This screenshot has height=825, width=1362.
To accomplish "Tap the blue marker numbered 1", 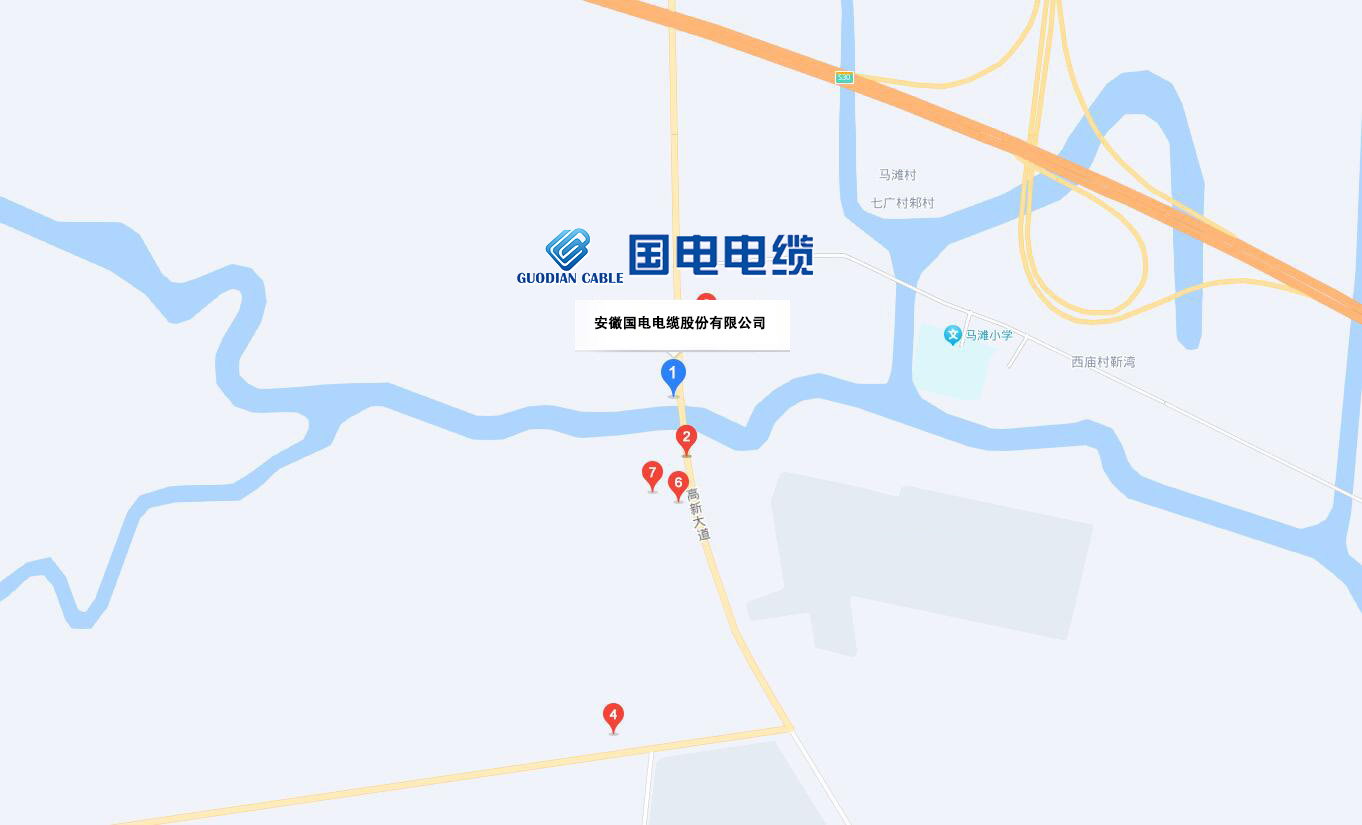I will pos(673,375).
